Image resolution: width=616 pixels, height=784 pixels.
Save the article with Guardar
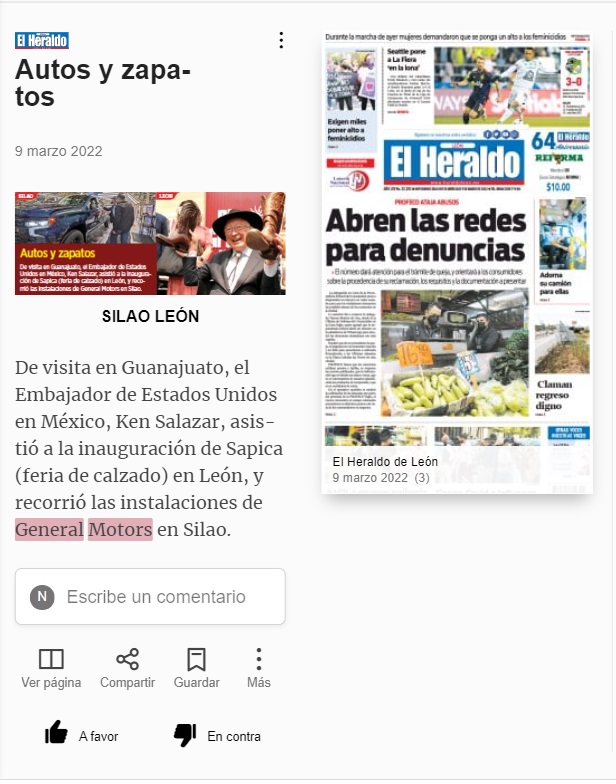(196, 668)
